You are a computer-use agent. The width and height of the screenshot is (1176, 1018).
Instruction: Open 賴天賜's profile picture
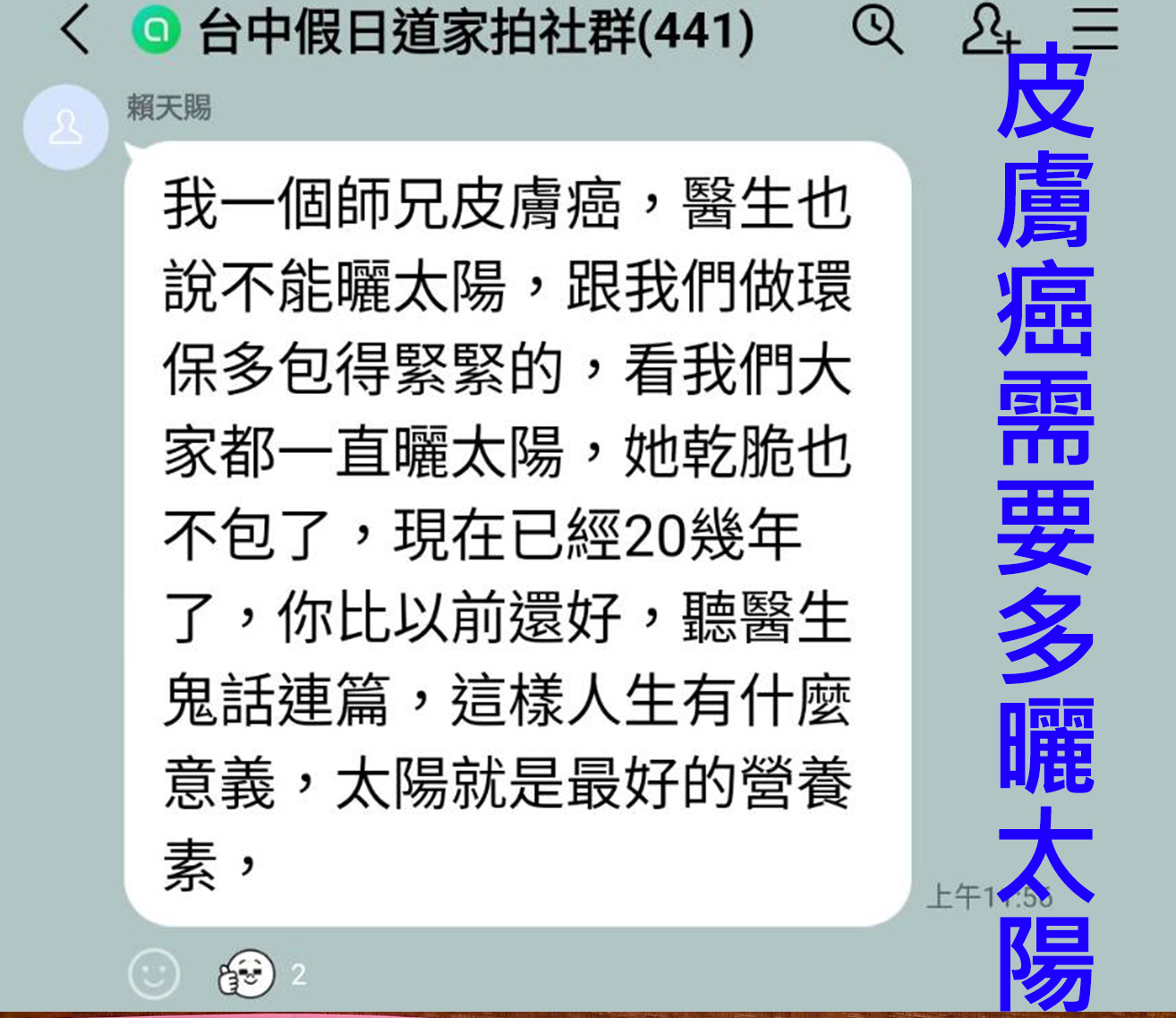tap(65, 128)
